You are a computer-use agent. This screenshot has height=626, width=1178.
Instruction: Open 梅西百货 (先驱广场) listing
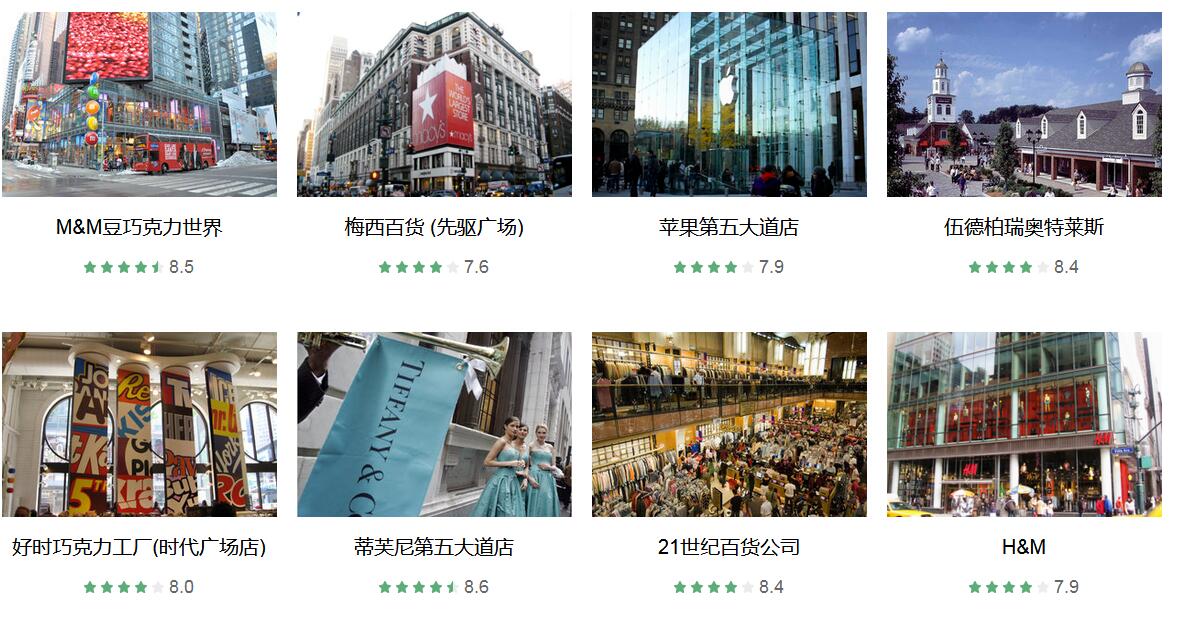(x=434, y=105)
